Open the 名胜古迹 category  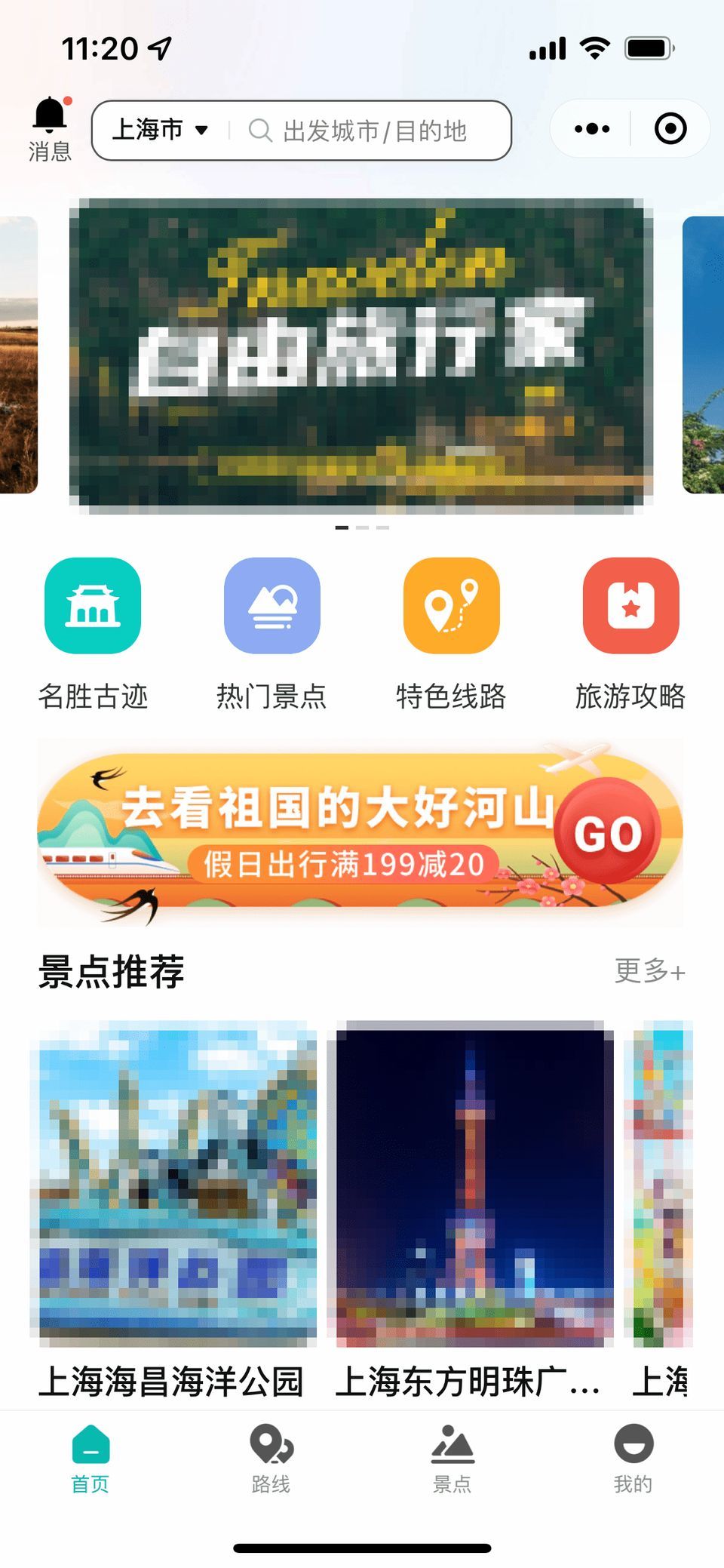coord(93,606)
